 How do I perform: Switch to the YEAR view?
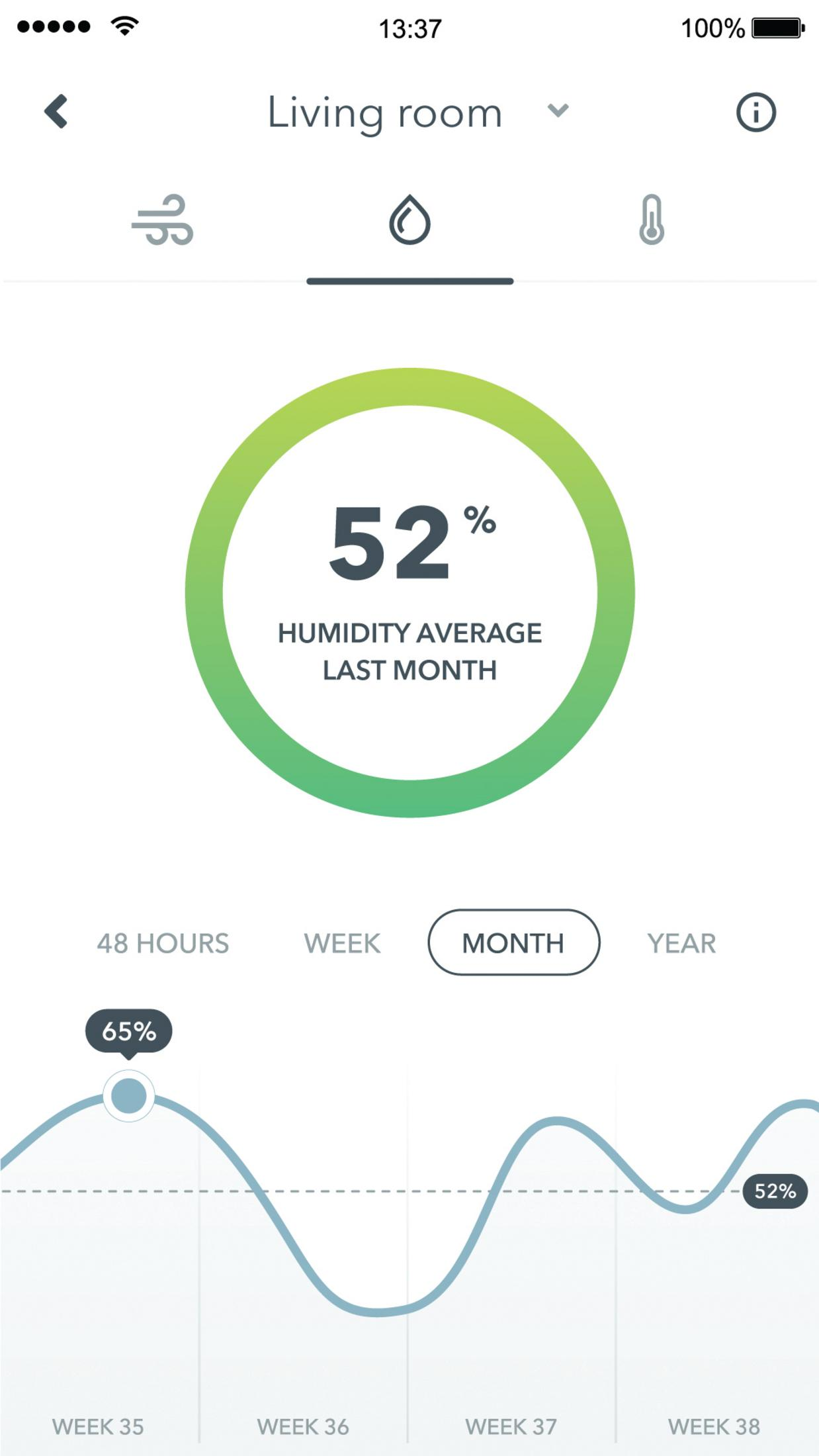681,943
